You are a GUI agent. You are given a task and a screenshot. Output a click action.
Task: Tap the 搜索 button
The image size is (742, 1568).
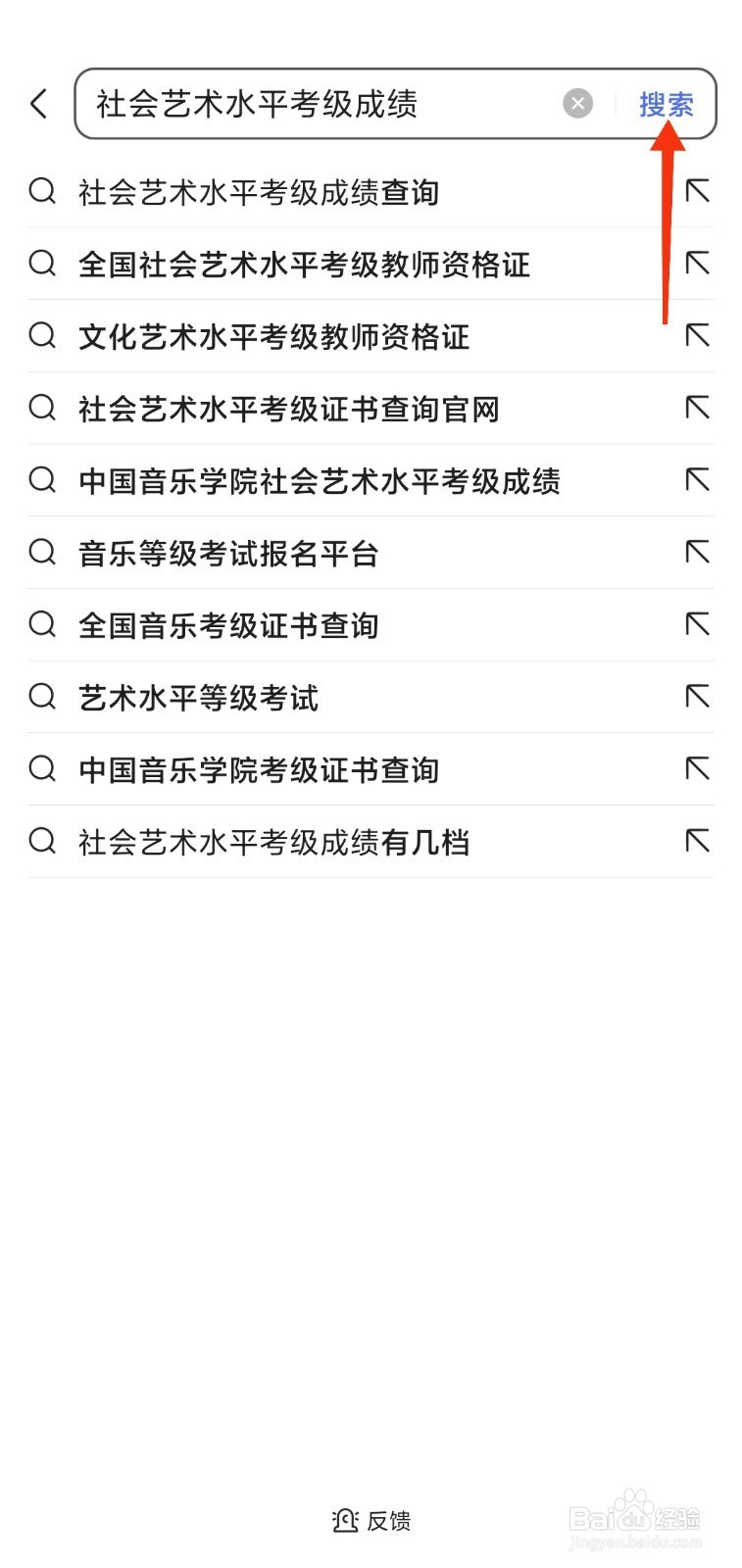click(x=666, y=104)
